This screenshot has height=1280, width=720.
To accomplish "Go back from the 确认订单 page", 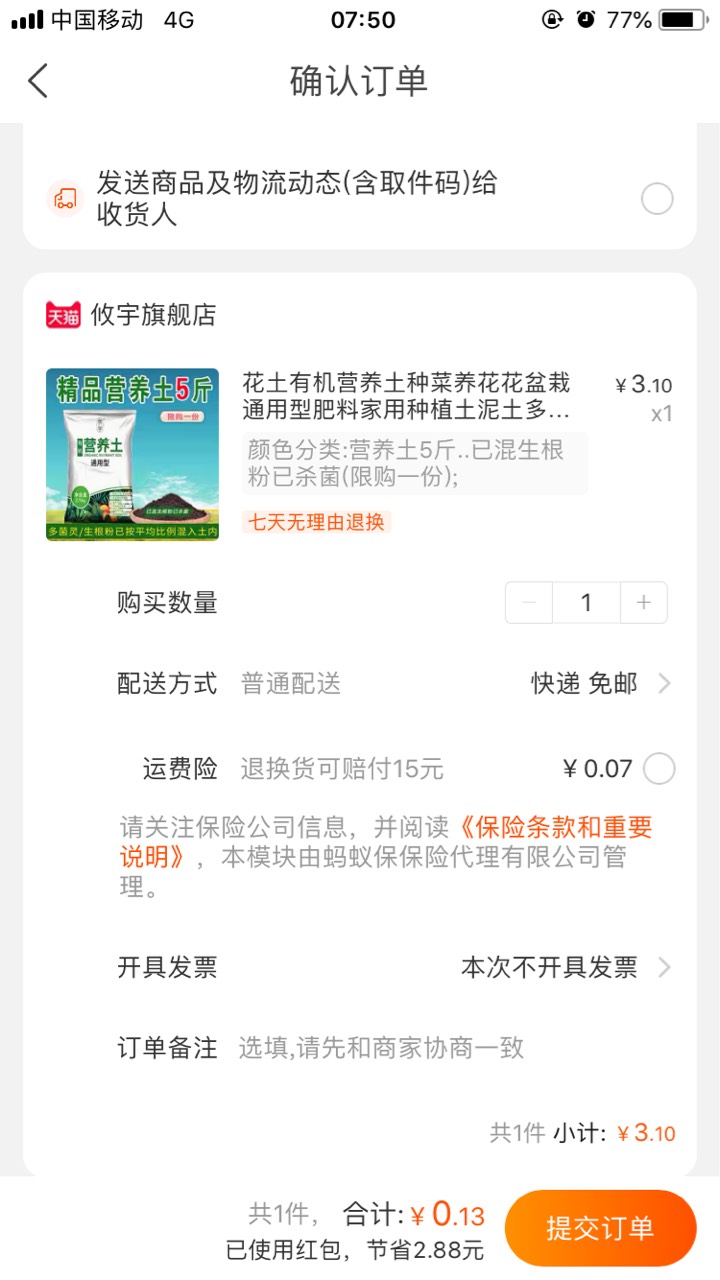I will tap(38, 81).
